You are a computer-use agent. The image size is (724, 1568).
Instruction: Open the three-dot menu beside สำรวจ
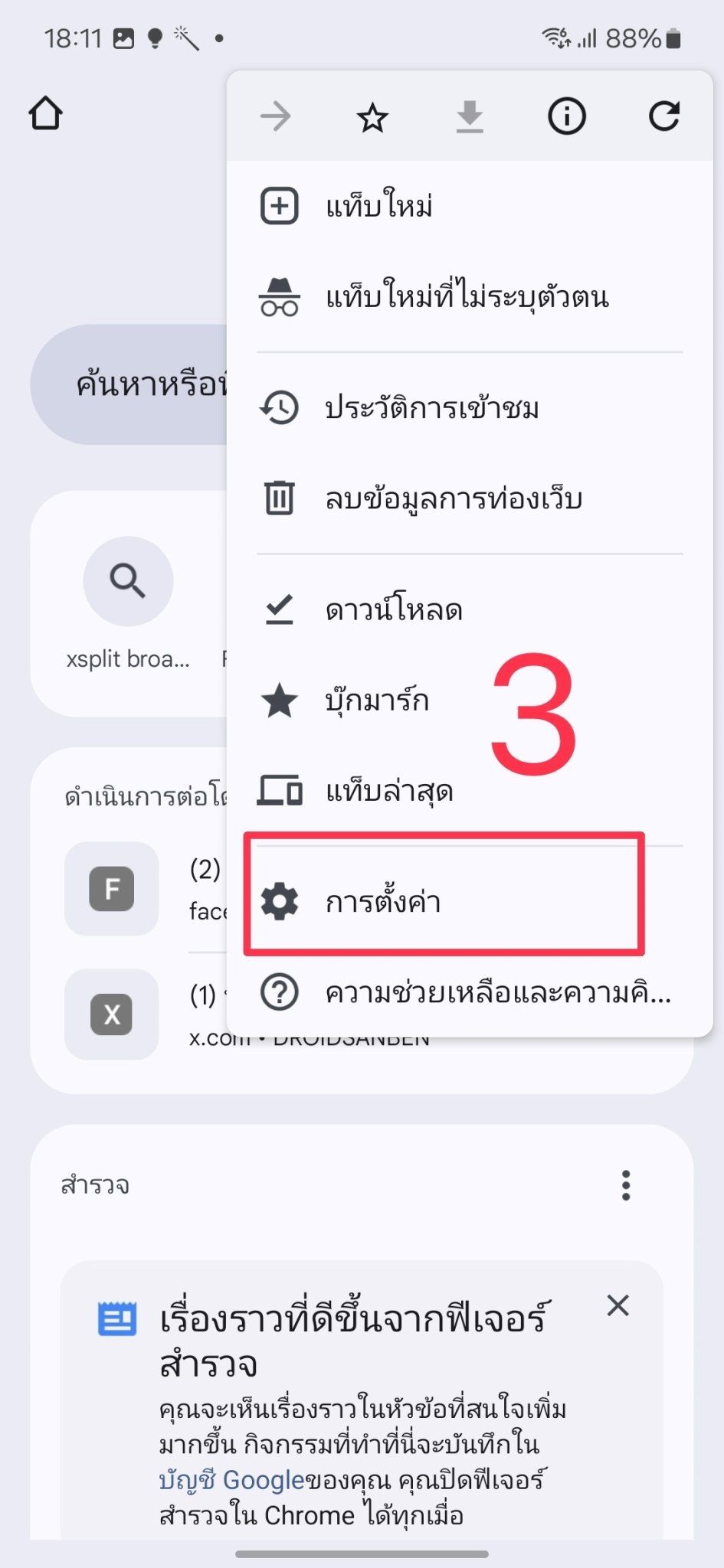[627, 1184]
